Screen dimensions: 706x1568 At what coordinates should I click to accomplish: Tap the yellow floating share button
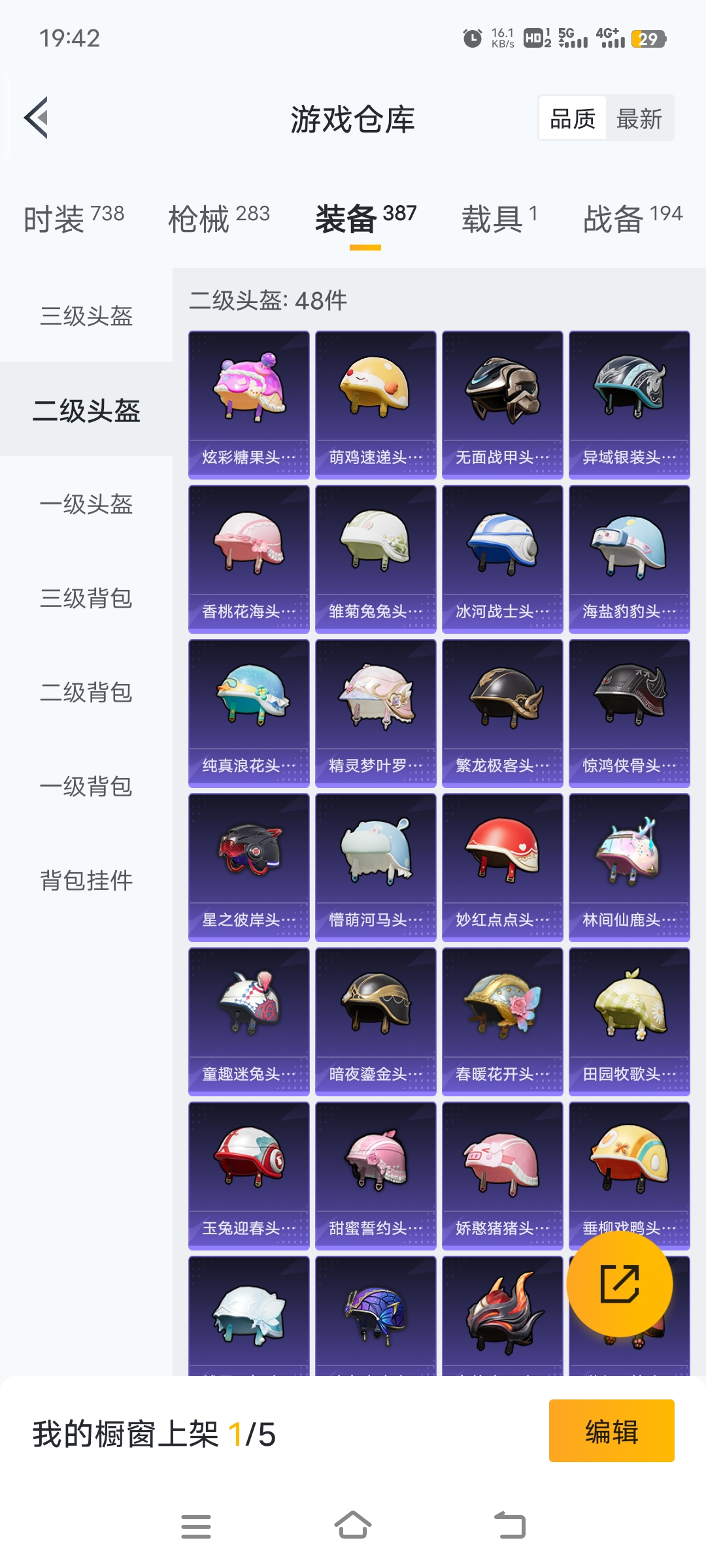[619, 1284]
